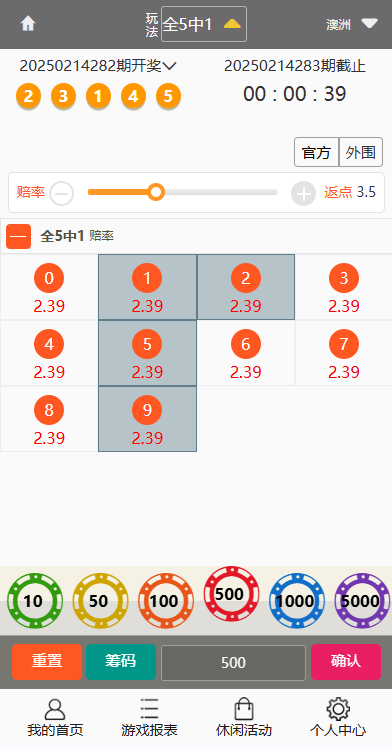Tap the odds slider handle

(x=156, y=192)
